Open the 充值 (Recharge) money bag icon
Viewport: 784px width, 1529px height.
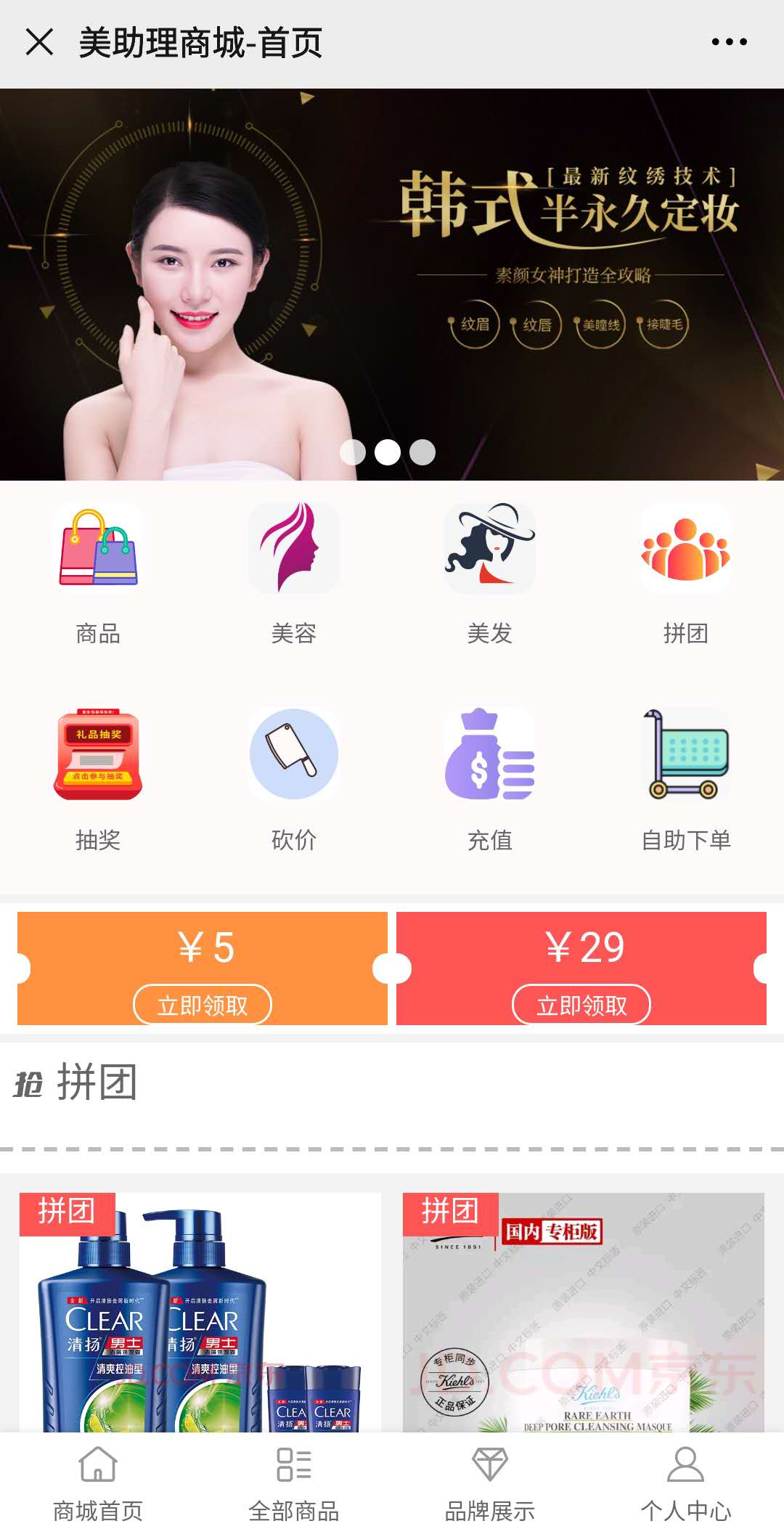(x=489, y=755)
